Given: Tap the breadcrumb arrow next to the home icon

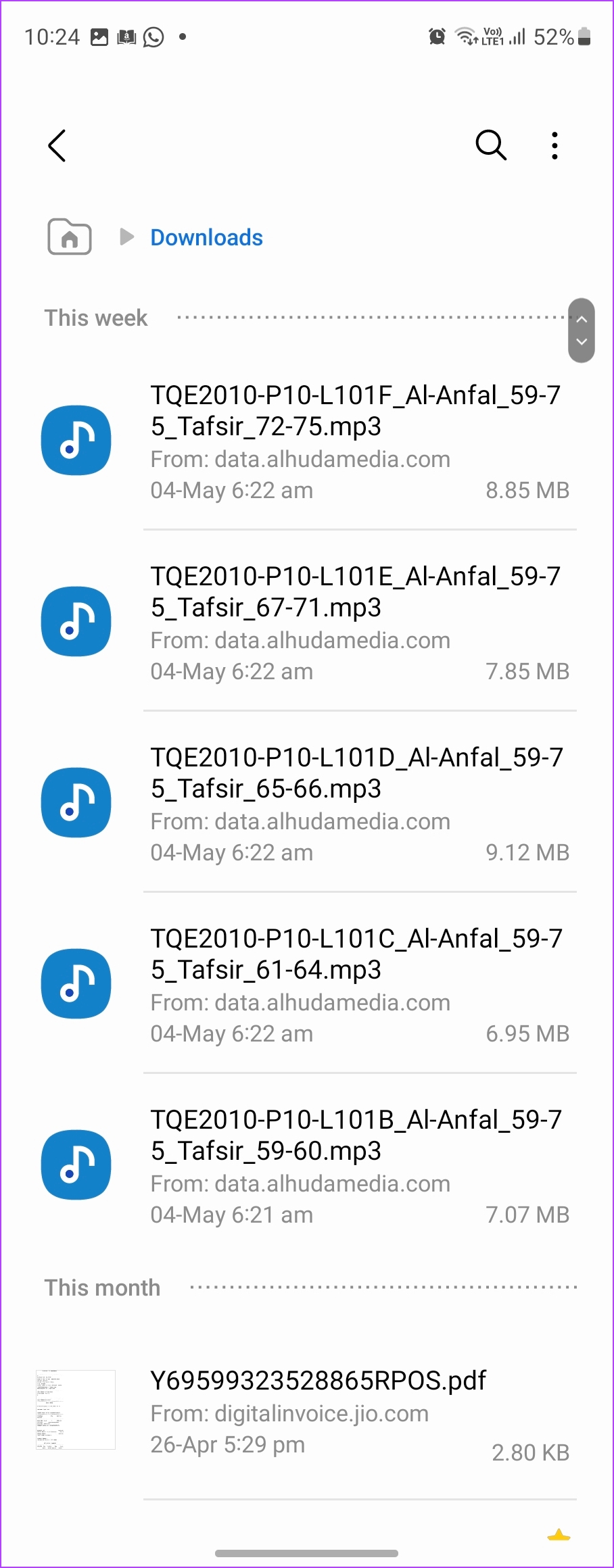Looking at the screenshot, I should coord(126,237).
